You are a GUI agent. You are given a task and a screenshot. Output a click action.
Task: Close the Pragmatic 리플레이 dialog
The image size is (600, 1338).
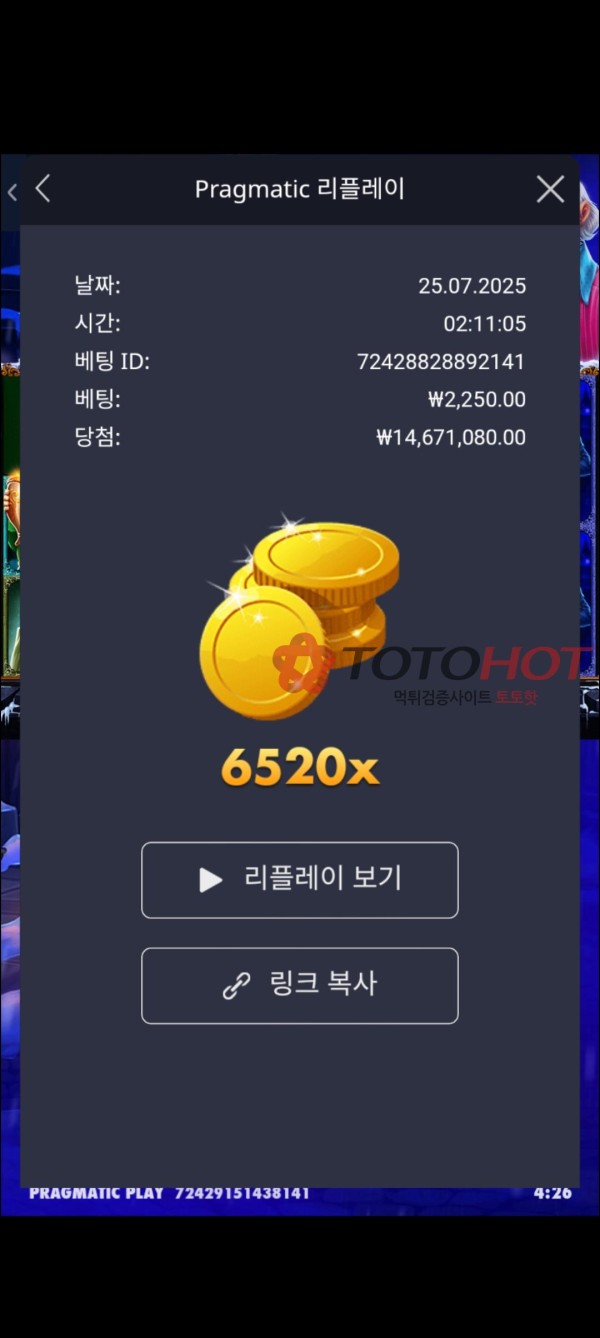click(550, 189)
